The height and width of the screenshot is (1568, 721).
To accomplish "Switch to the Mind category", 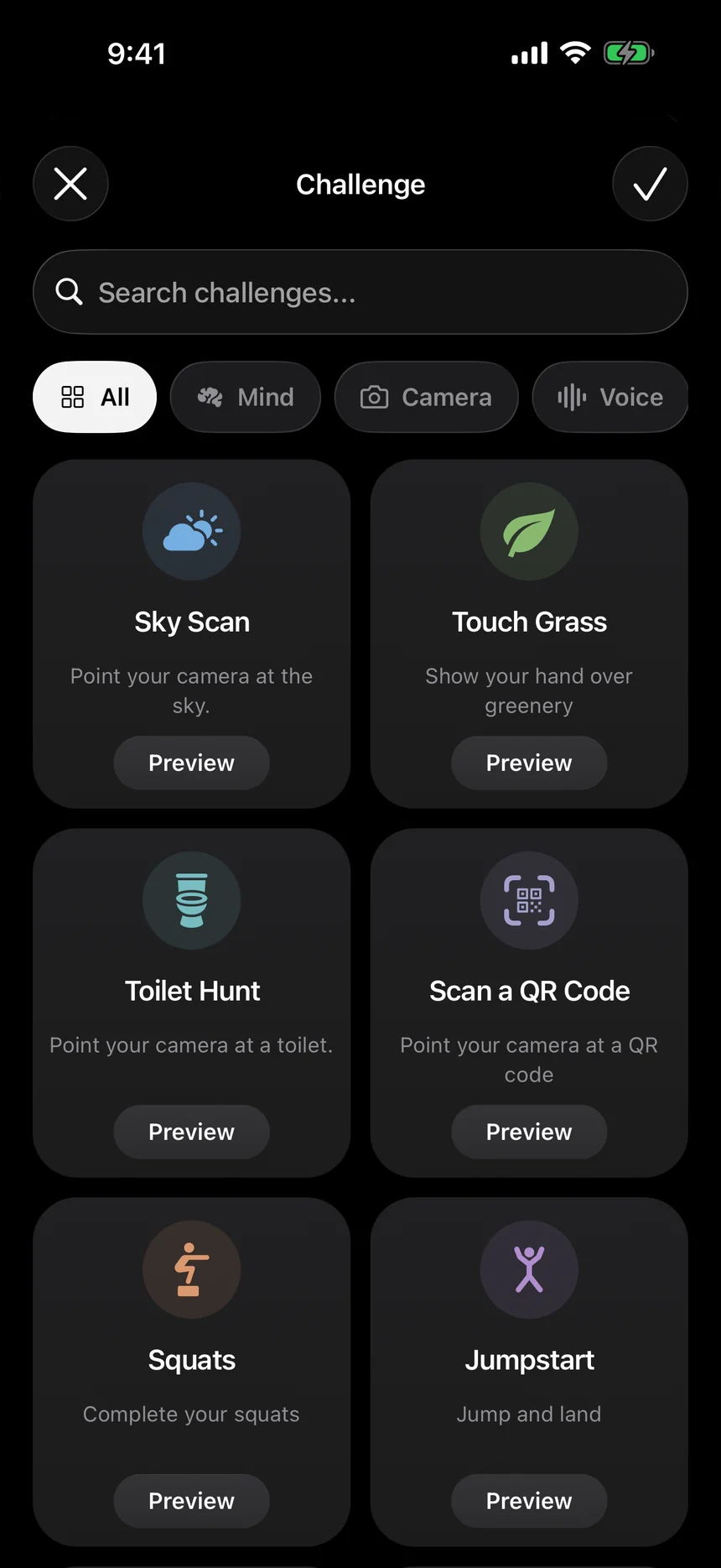I will click(x=246, y=397).
